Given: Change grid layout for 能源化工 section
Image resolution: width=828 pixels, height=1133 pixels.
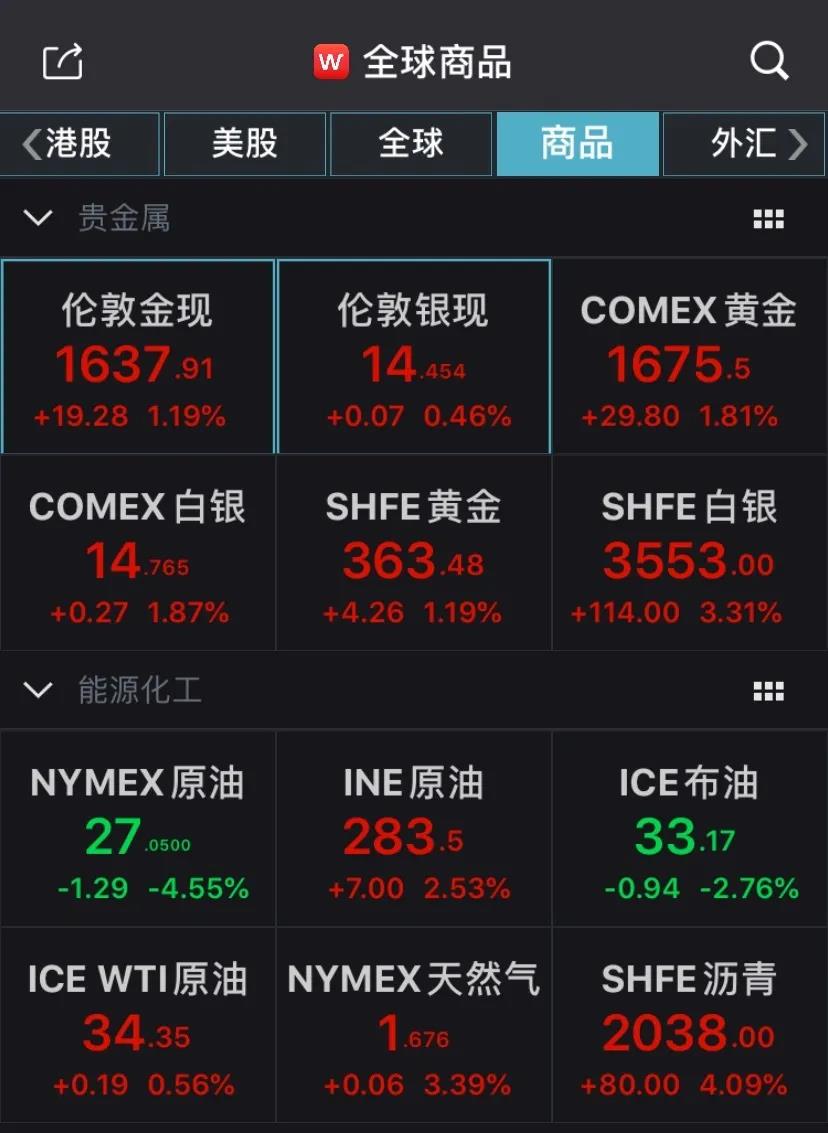Looking at the screenshot, I should (768, 691).
